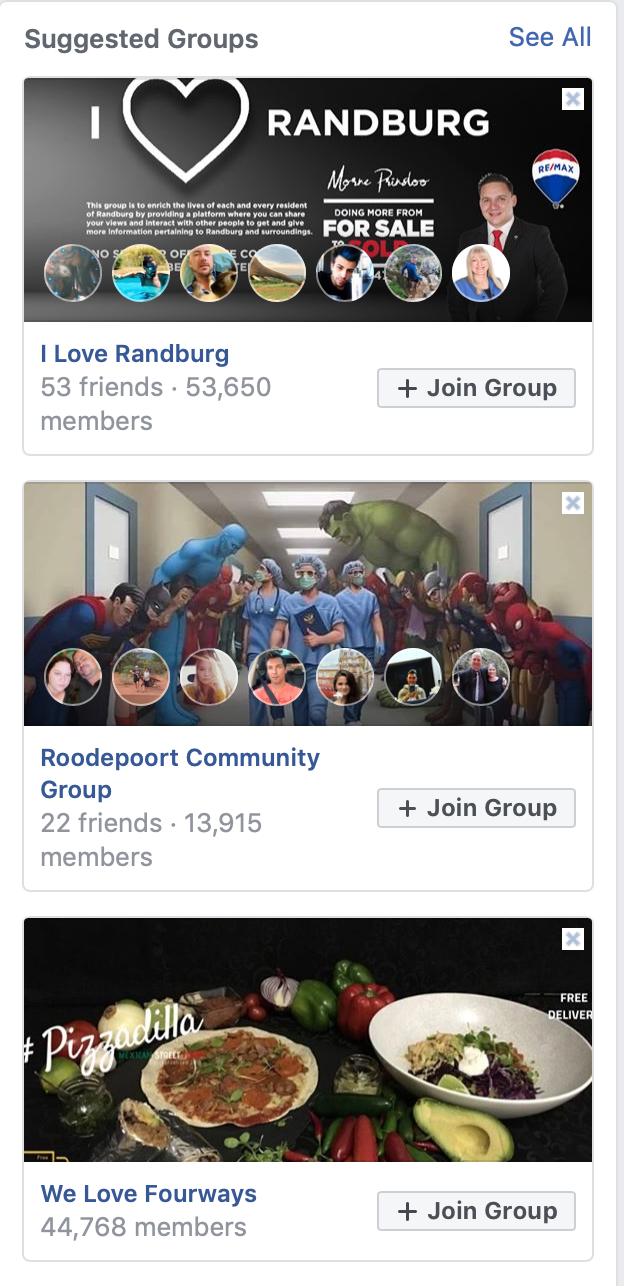Join the We Love Fourways group
624x1286 pixels.
point(476,1211)
